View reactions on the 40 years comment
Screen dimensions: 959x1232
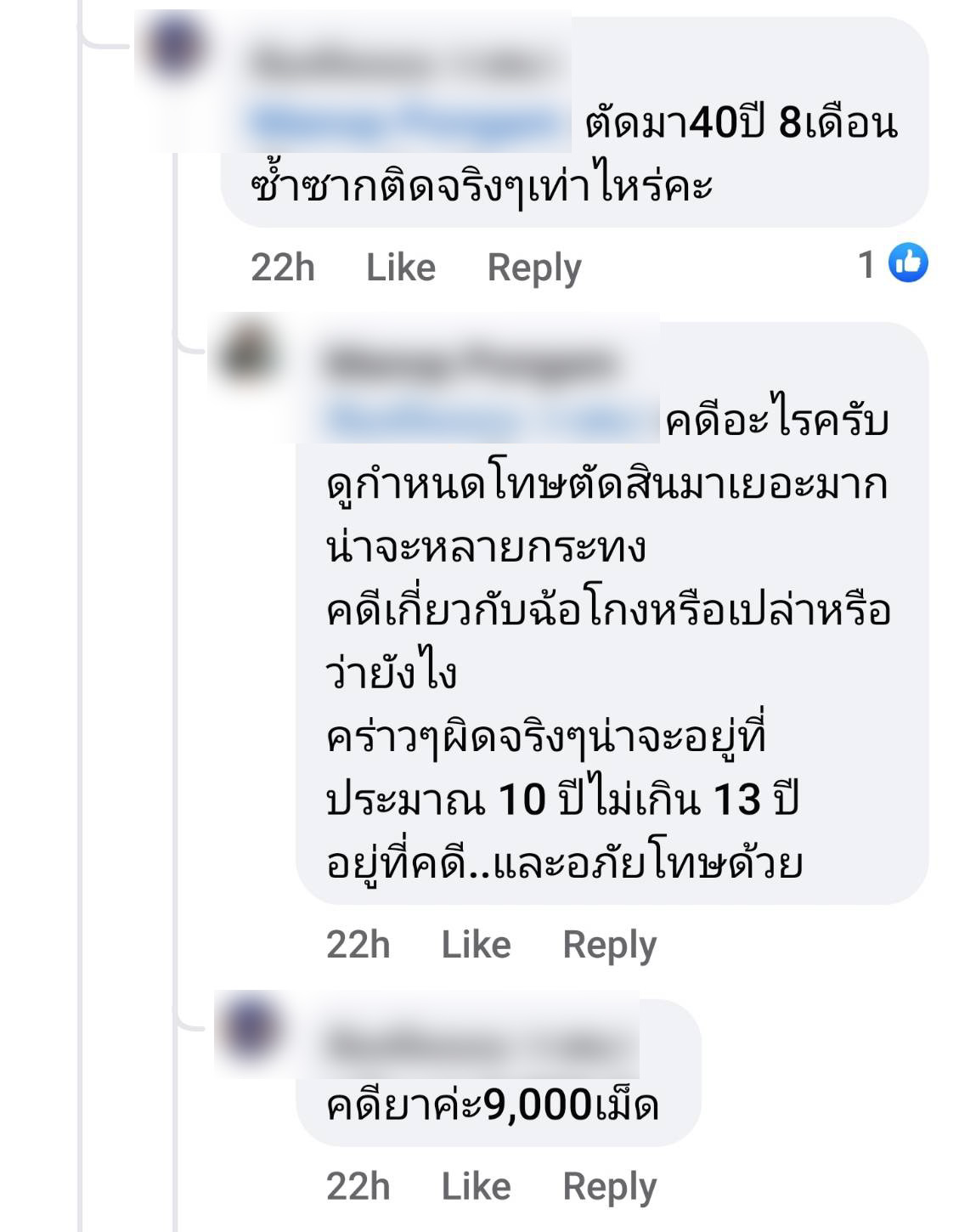click(x=893, y=264)
